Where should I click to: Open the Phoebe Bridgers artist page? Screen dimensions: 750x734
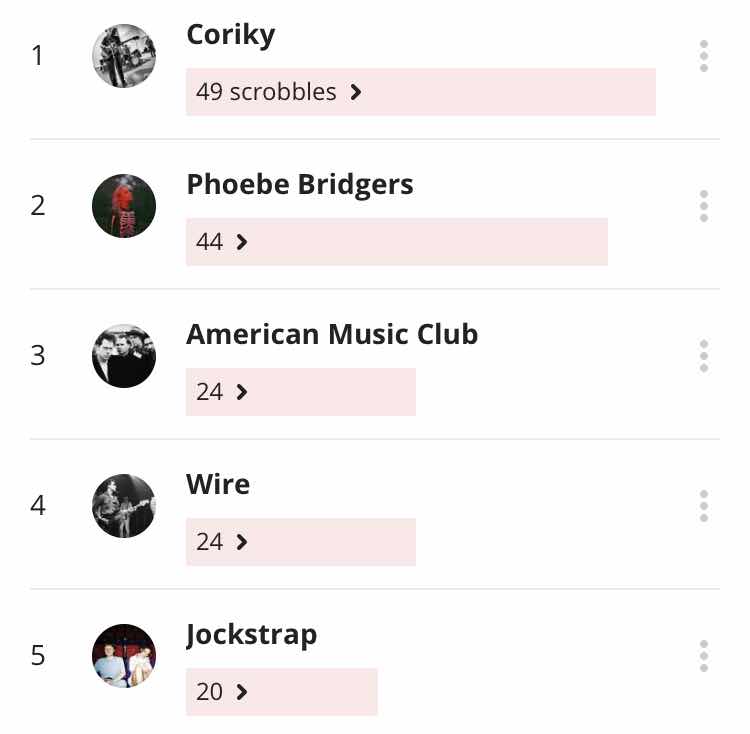299,185
